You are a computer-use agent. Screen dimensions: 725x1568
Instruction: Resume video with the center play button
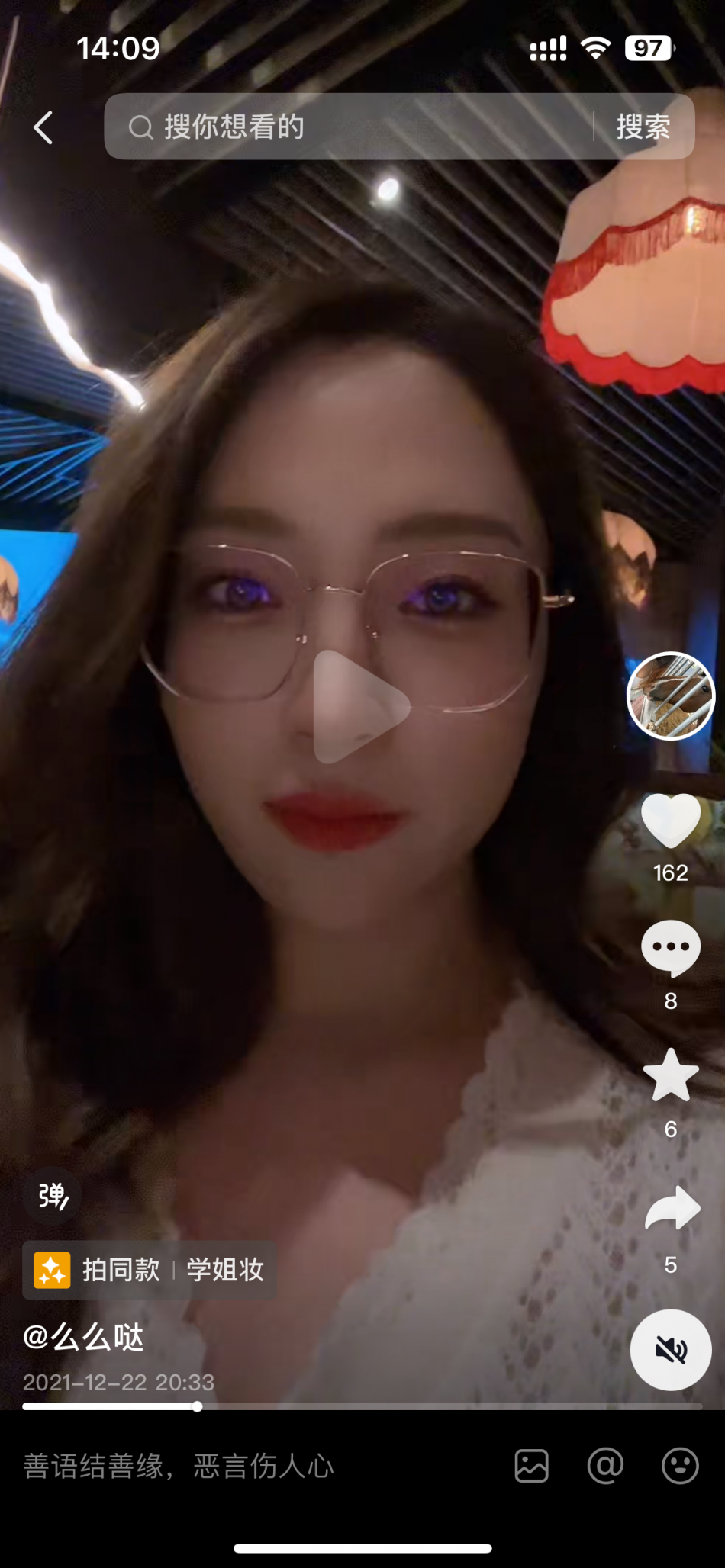point(359,706)
